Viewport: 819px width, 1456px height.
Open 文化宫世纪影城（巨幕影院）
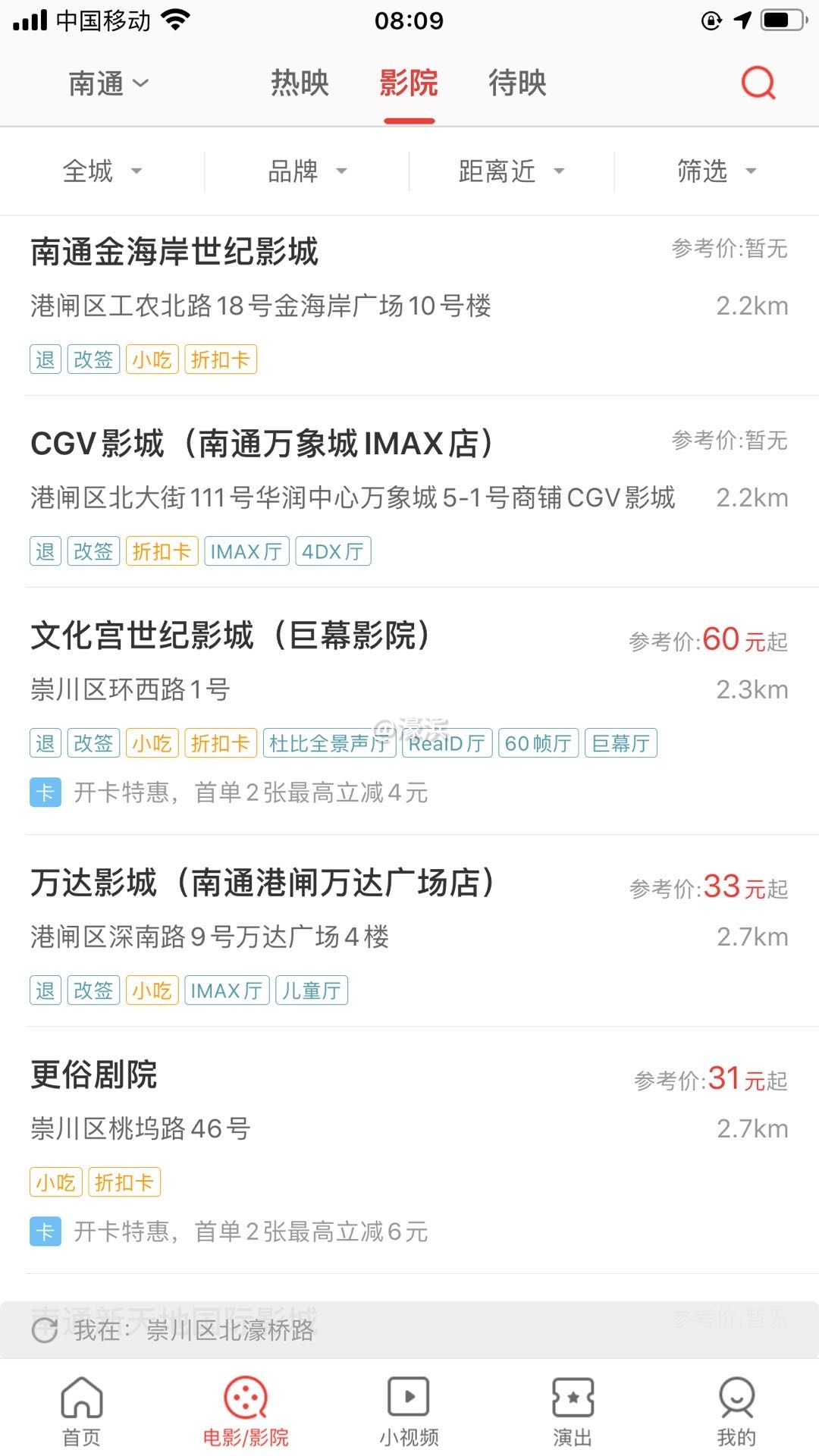[230, 636]
